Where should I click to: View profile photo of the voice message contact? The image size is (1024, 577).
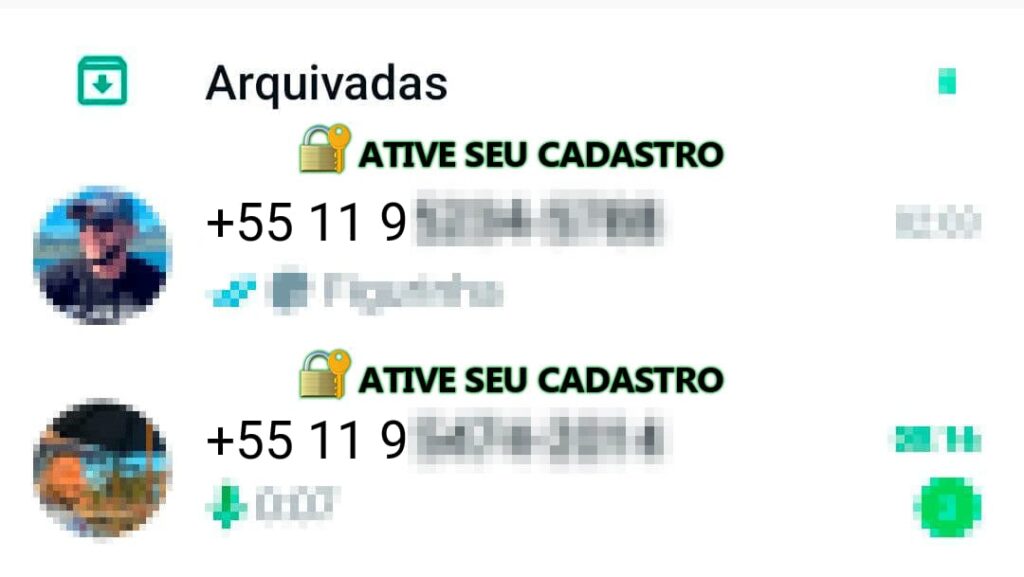click(101, 467)
